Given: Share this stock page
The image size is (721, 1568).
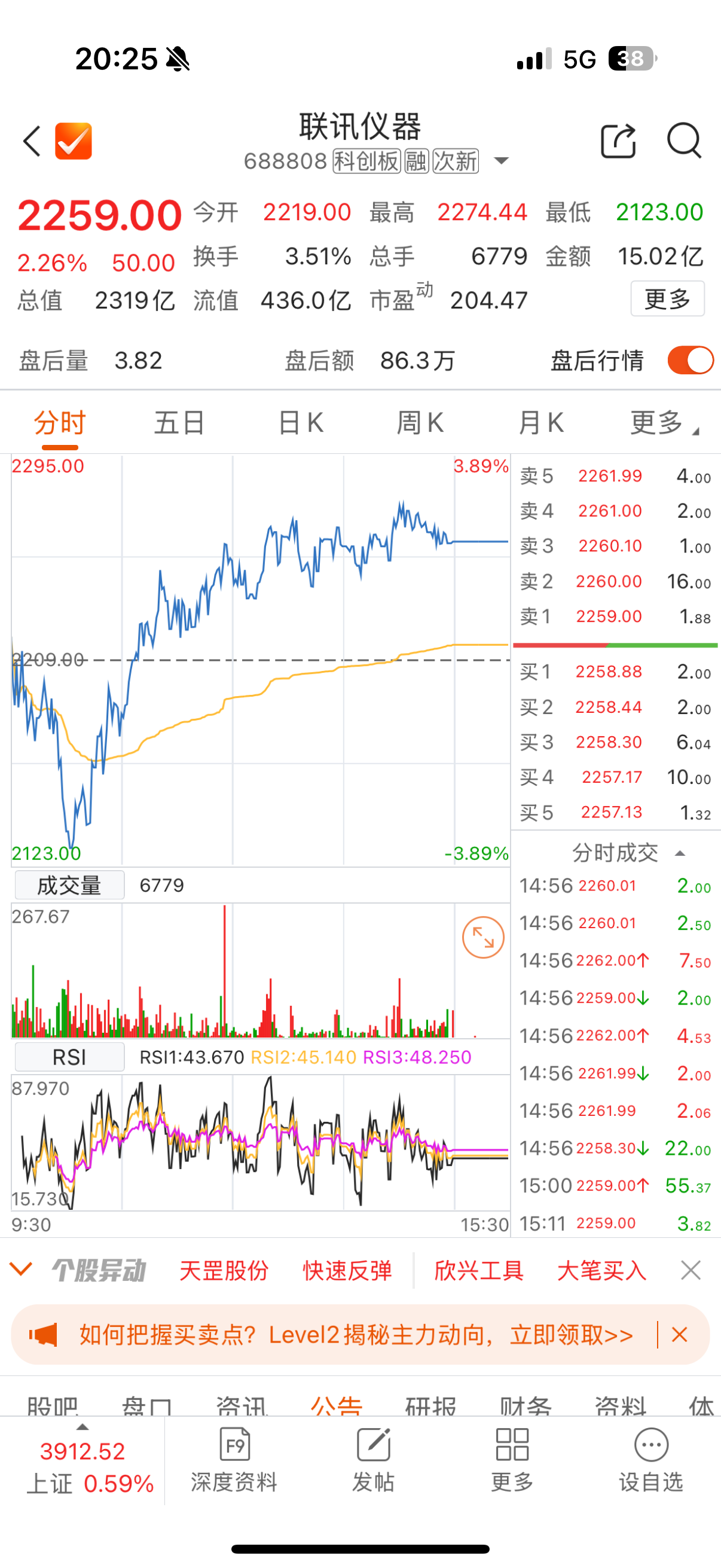Looking at the screenshot, I should tap(618, 141).
